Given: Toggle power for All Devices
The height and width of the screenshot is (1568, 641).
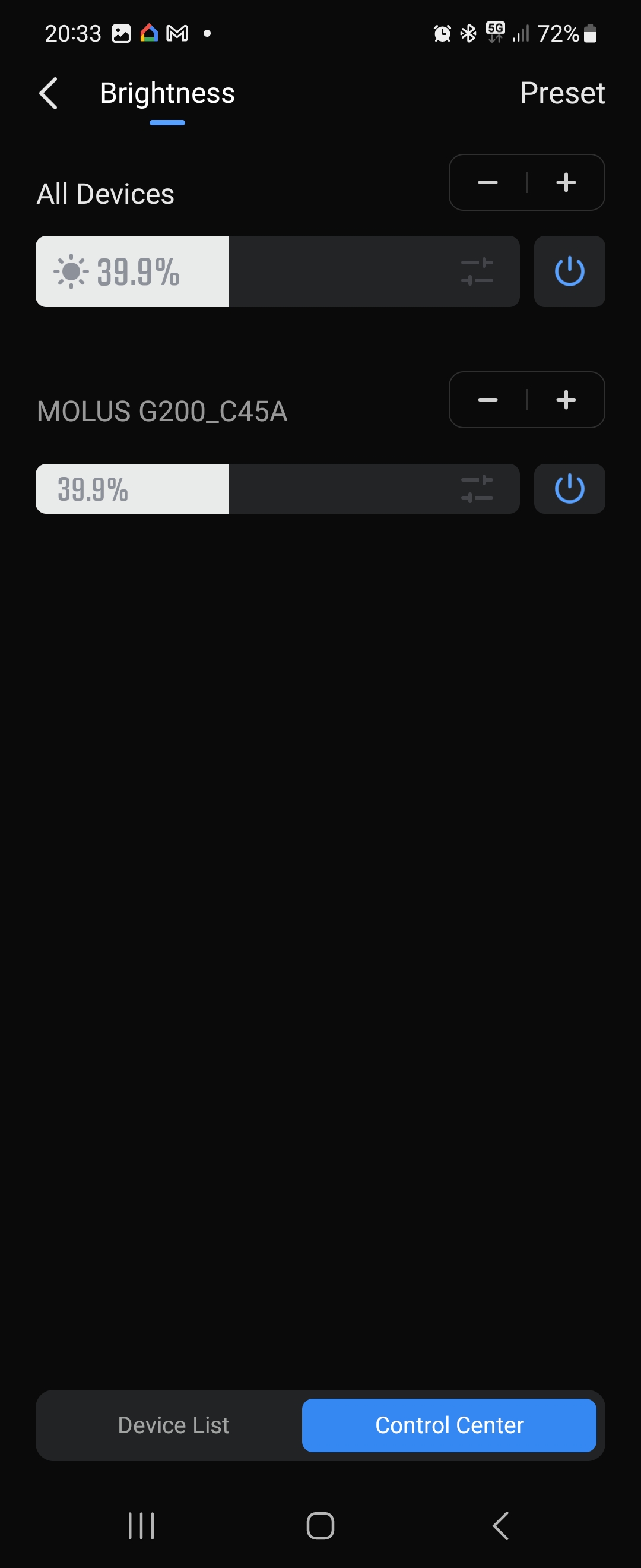Looking at the screenshot, I should tap(569, 271).
